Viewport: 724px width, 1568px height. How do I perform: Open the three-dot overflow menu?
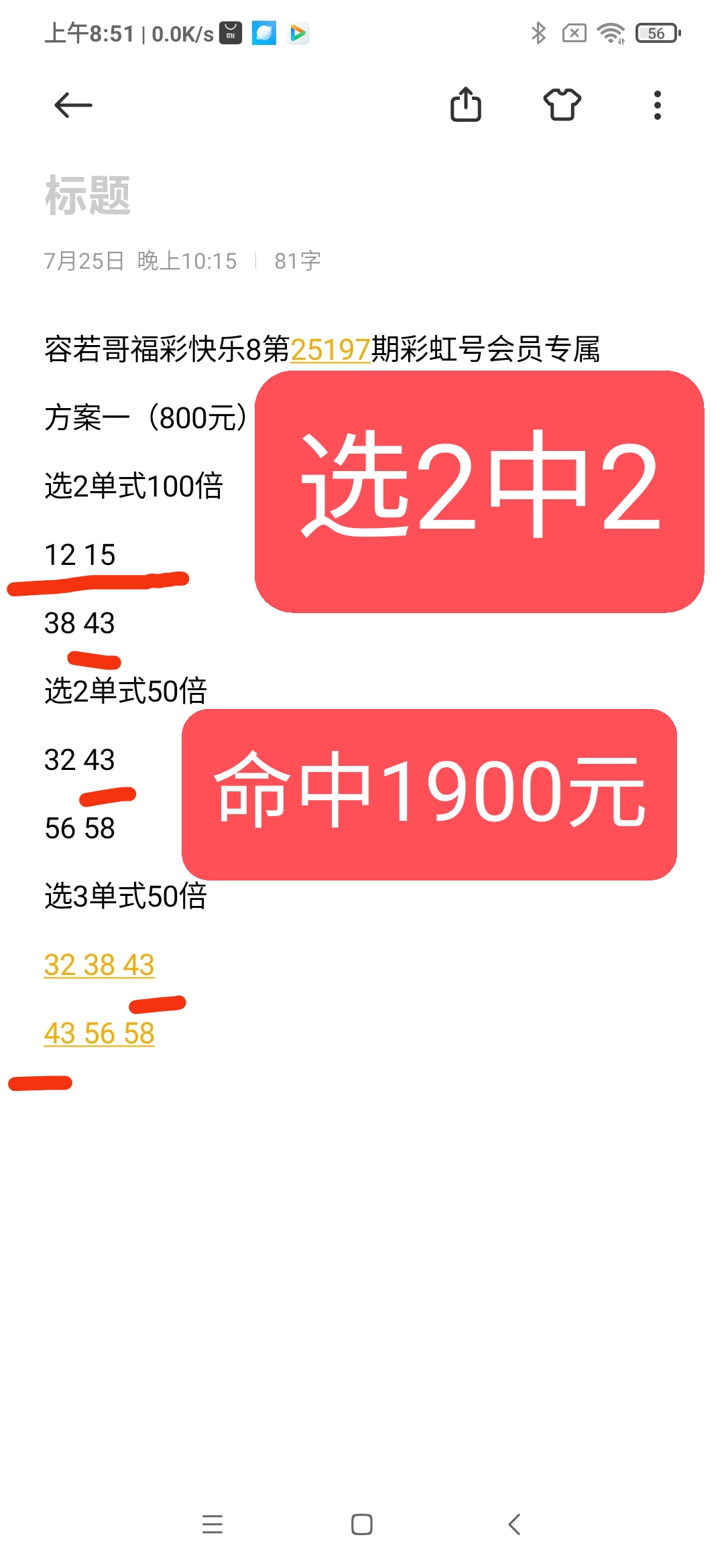pyautogui.click(x=656, y=105)
